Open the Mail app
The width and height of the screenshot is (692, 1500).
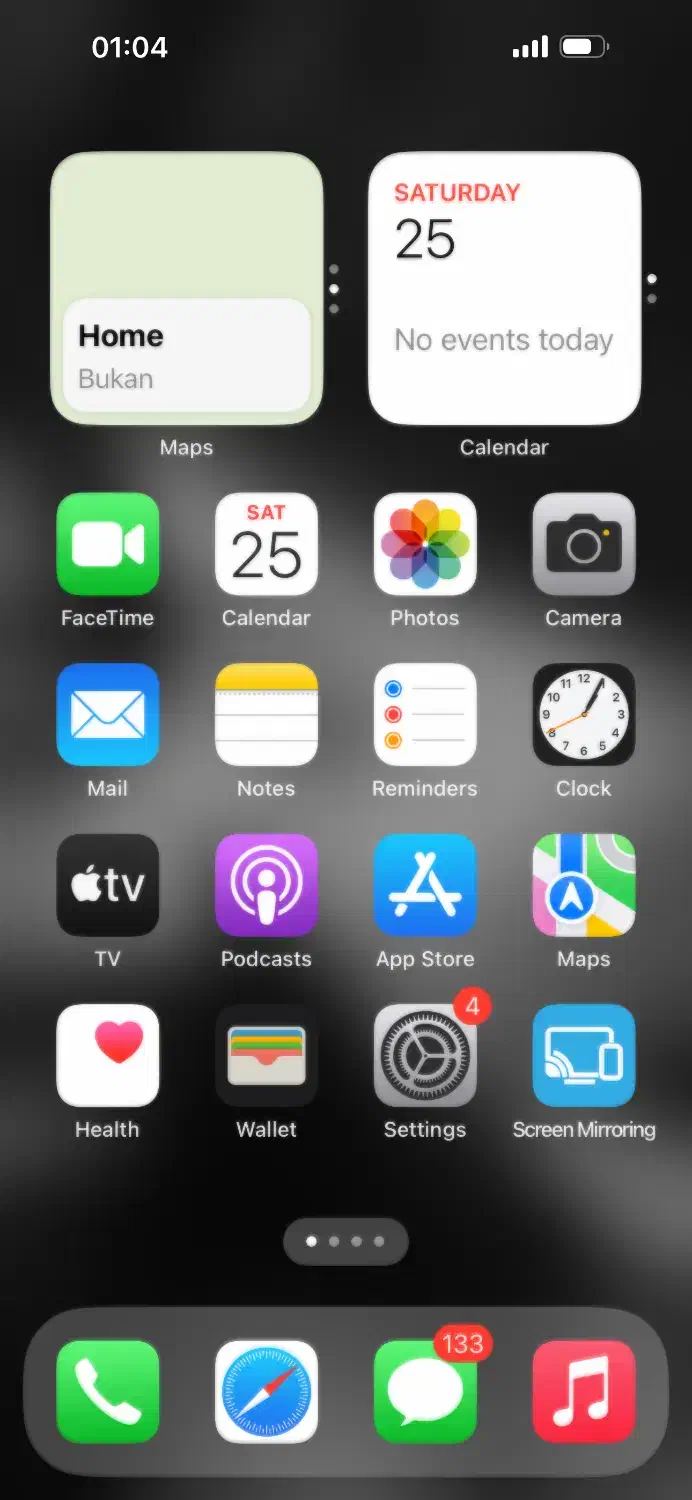[x=108, y=714]
